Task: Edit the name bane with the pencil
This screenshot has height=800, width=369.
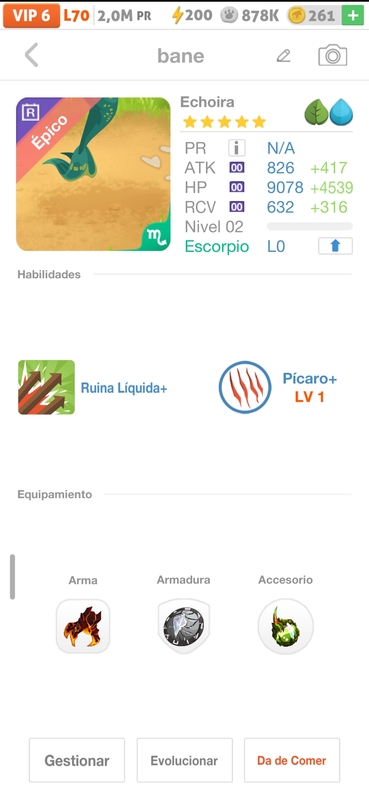Action: click(283, 56)
